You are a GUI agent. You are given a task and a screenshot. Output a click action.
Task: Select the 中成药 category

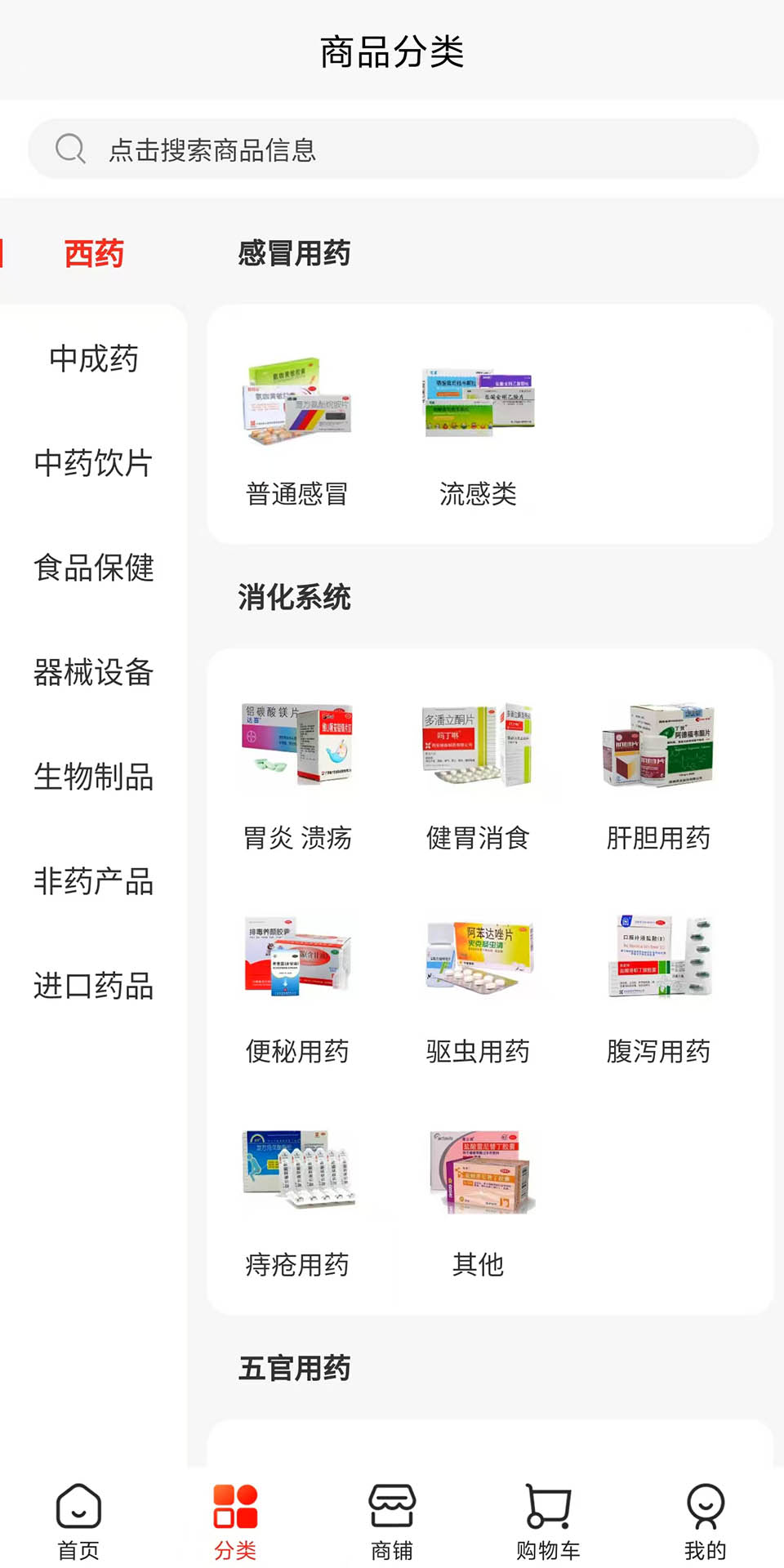(x=94, y=359)
